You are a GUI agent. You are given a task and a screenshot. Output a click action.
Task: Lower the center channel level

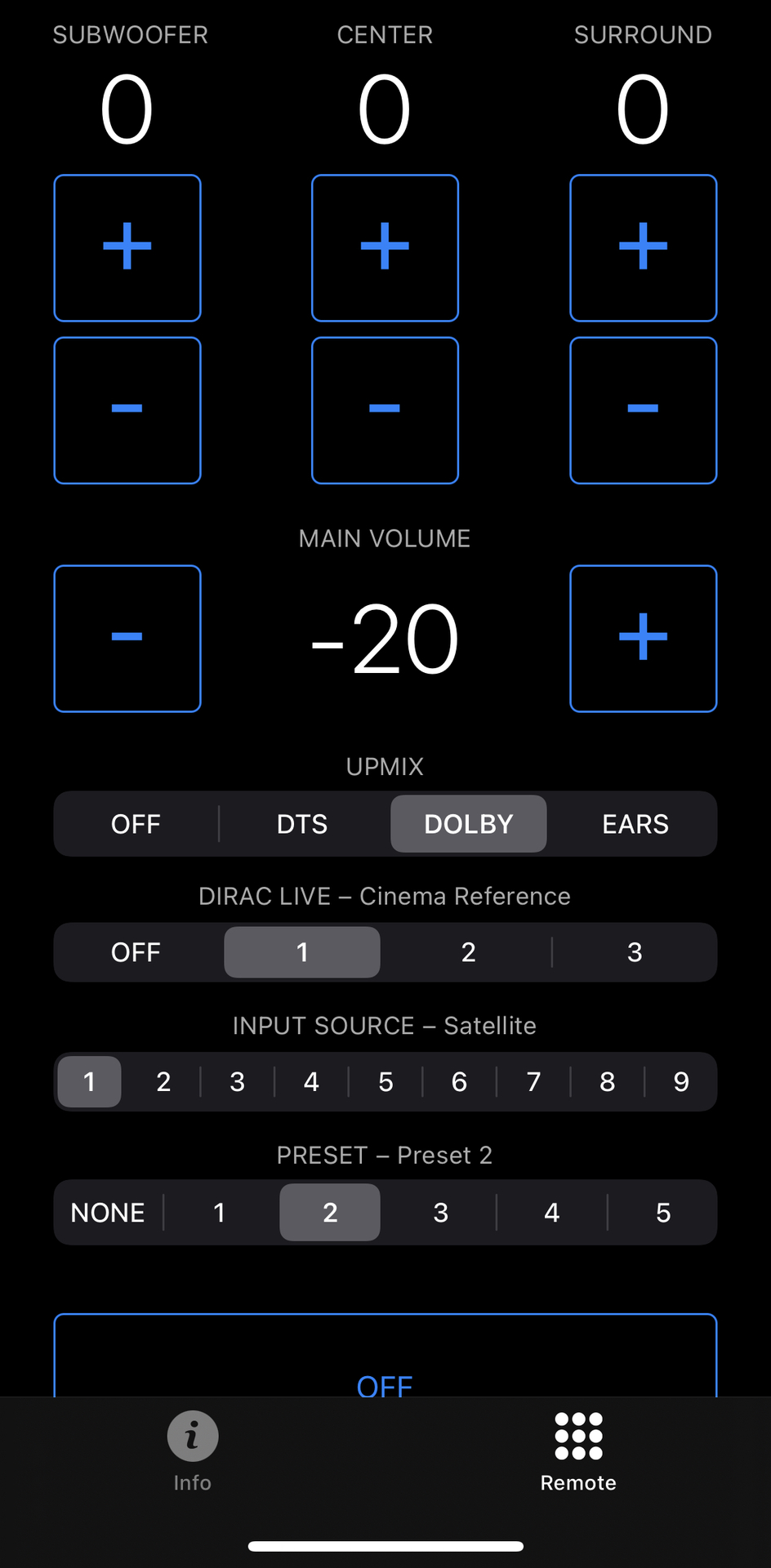(x=385, y=410)
